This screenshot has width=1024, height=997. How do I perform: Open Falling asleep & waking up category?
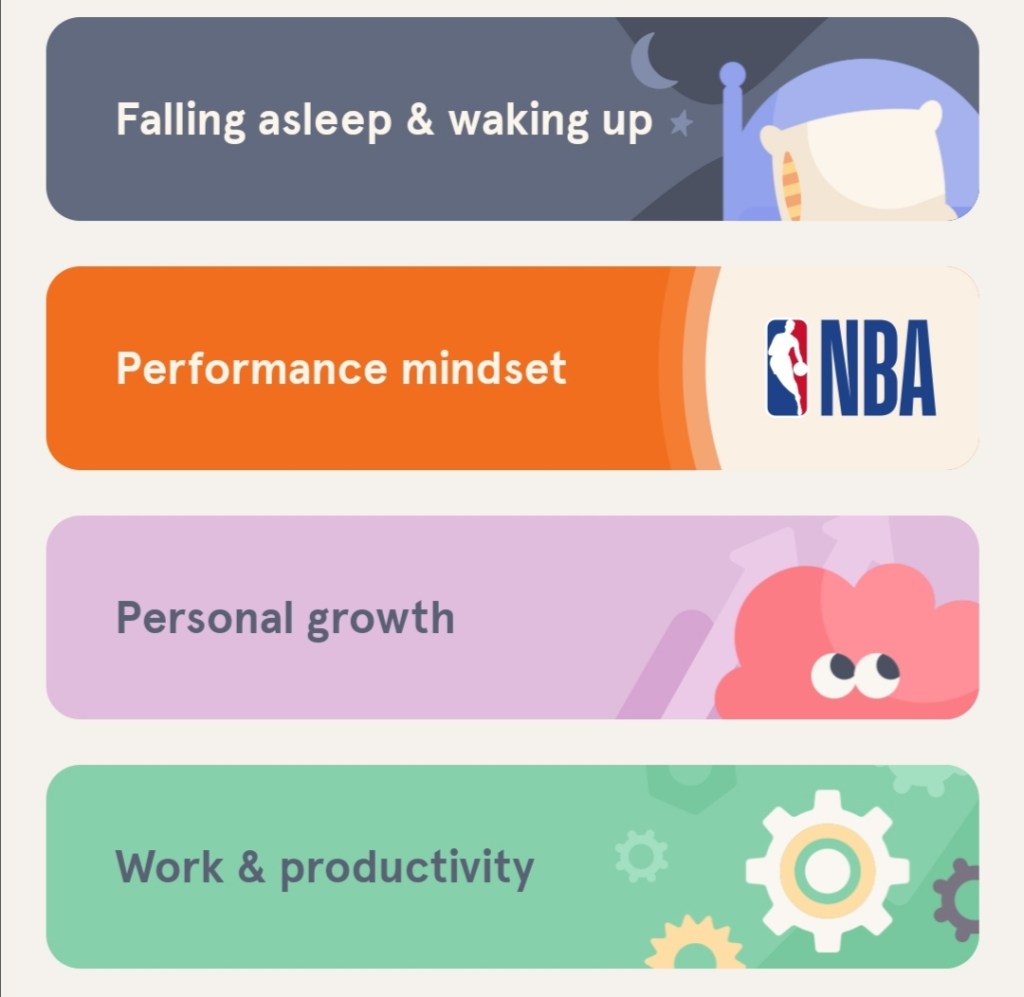pos(512,119)
